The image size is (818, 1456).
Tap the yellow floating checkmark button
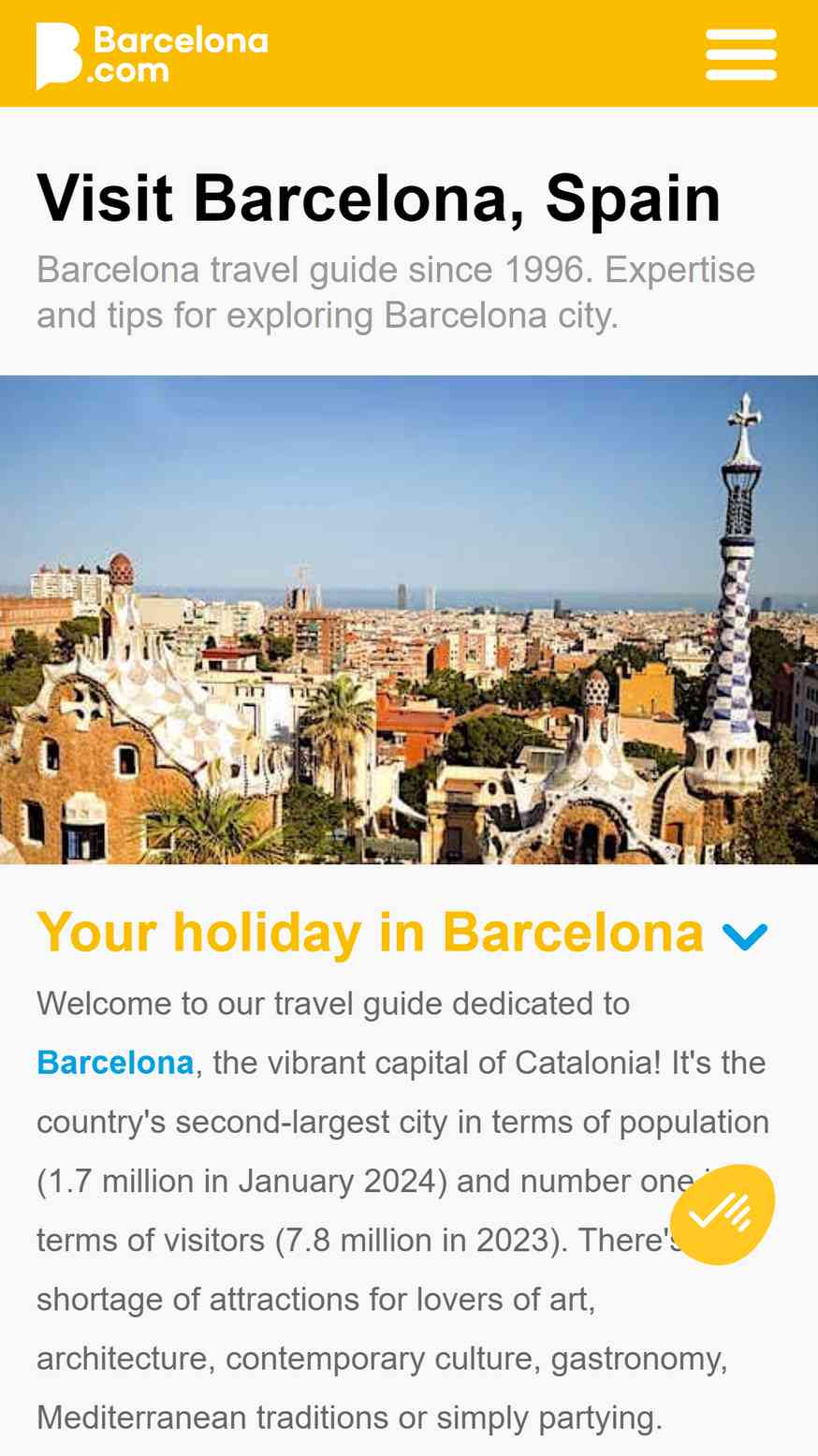pyautogui.click(x=722, y=1213)
